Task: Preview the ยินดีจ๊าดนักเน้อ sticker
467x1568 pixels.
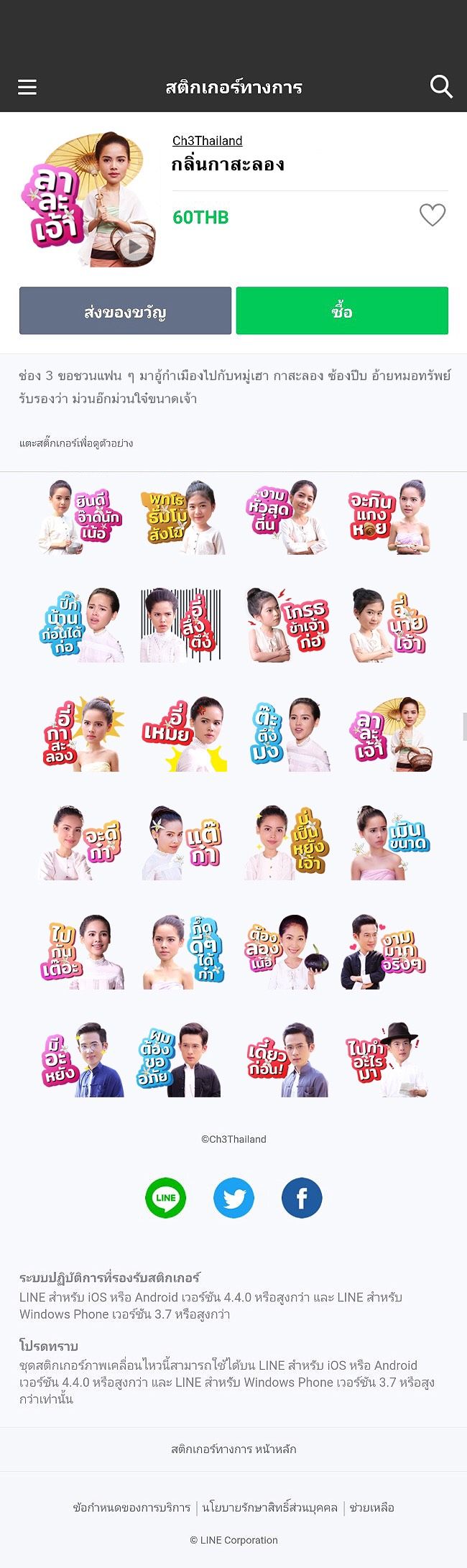Action: 80,517
